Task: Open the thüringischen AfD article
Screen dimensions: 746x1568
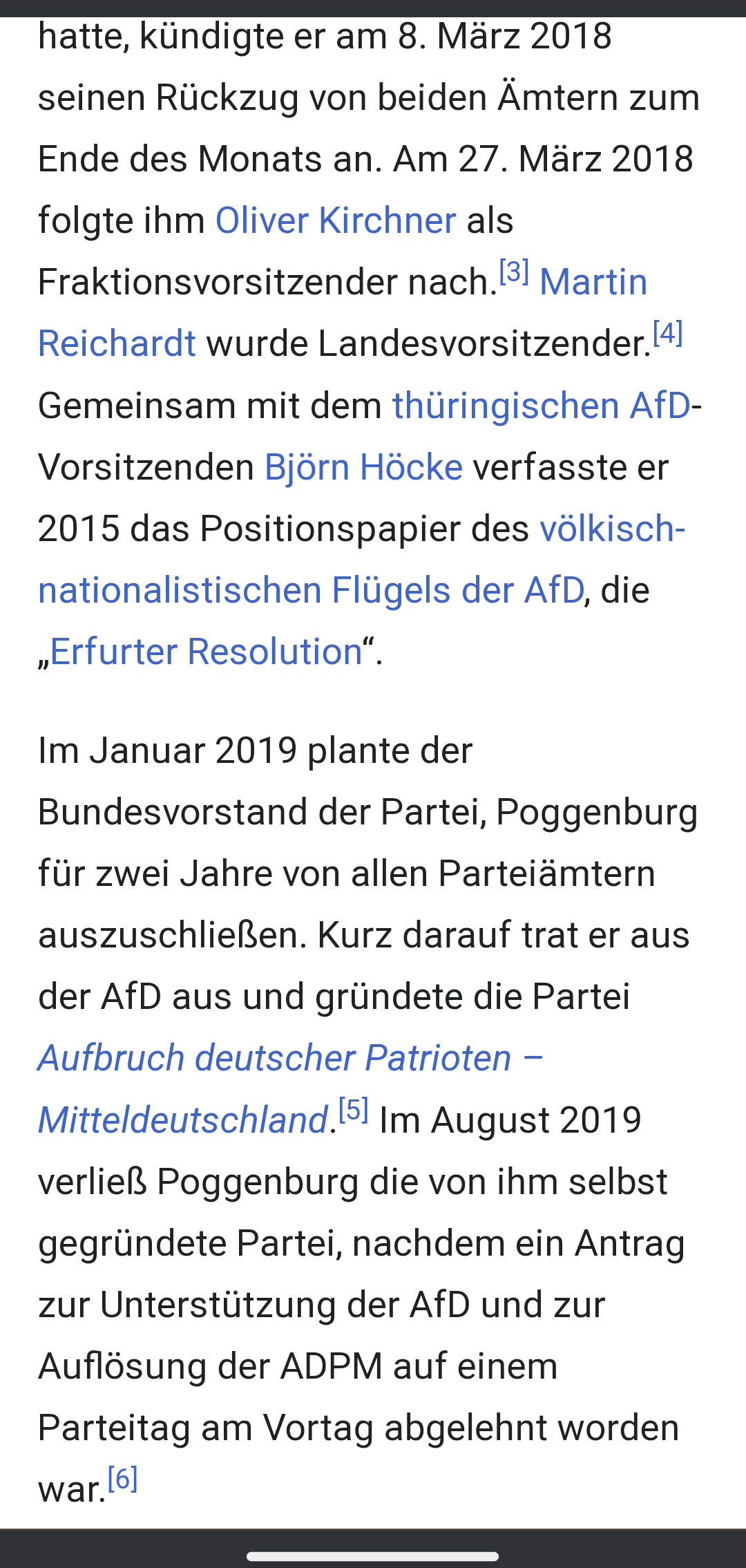Action: tap(542, 405)
